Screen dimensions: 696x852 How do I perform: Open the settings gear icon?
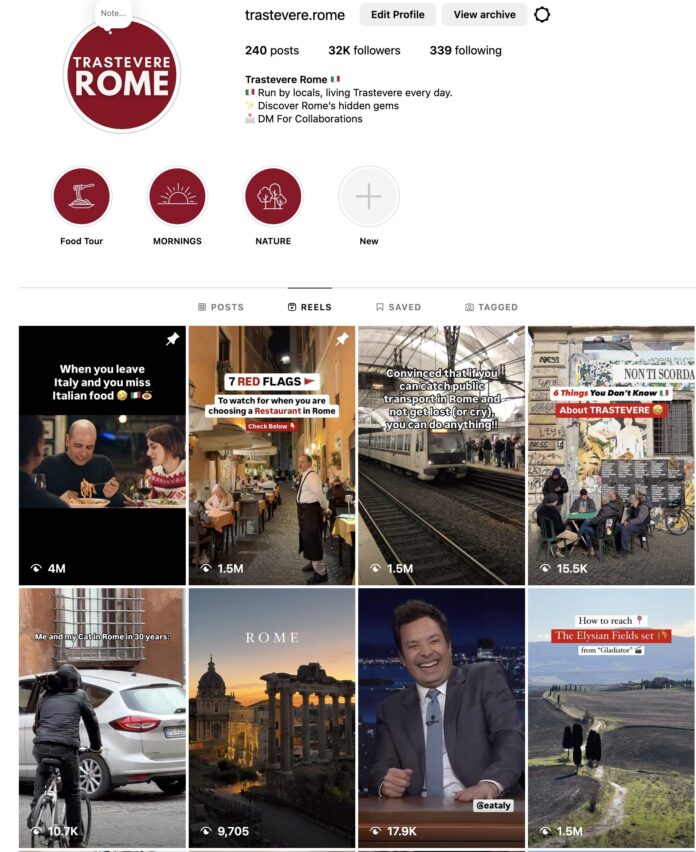542,15
